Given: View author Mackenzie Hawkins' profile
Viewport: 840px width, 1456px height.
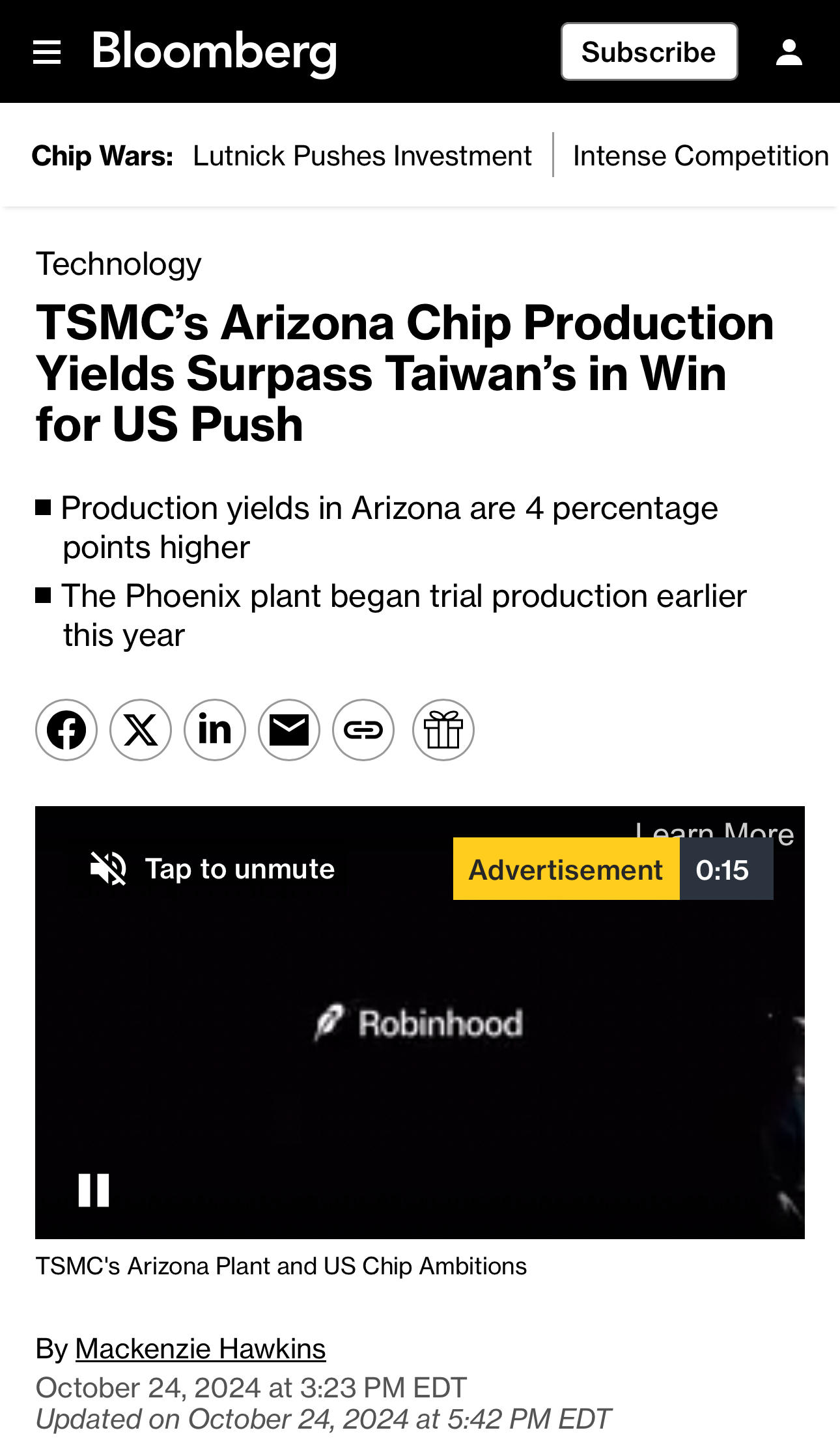Looking at the screenshot, I should coord(201,1349).
